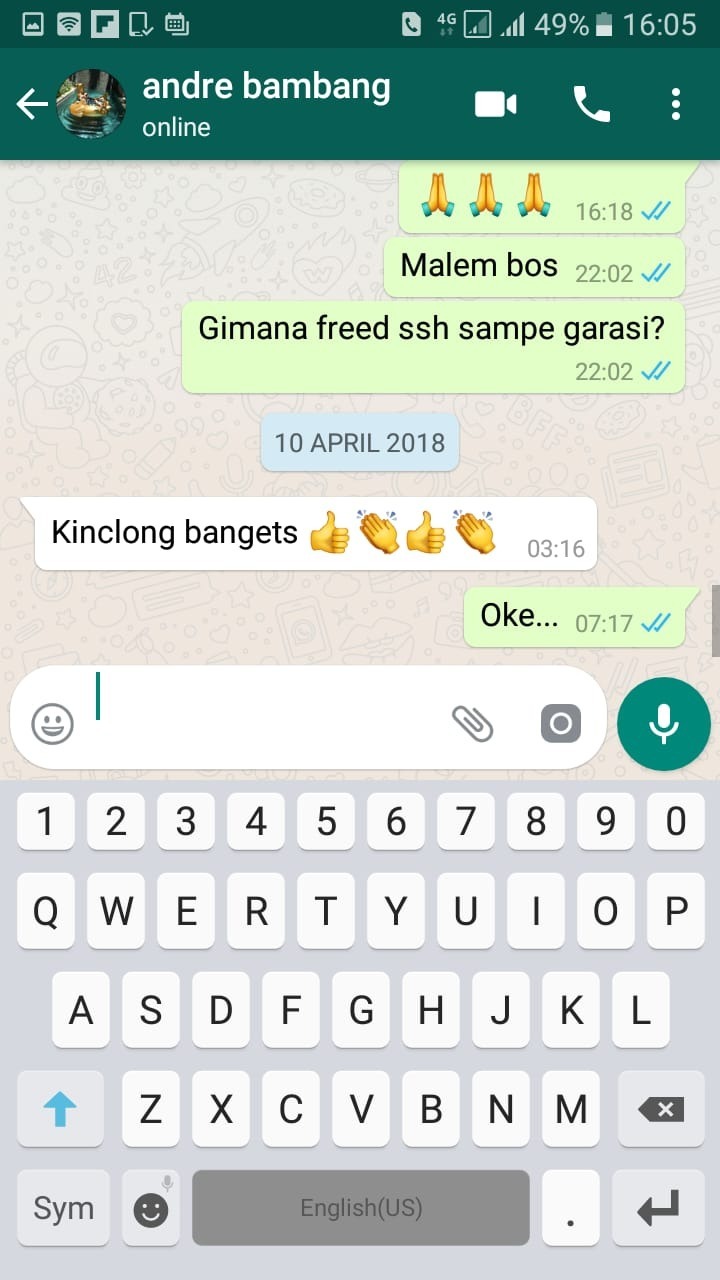The width and height of the screenshot is (720, 1280).
Task: Hit the keyboard backspace key
Action: click(x=660, y=1108)
